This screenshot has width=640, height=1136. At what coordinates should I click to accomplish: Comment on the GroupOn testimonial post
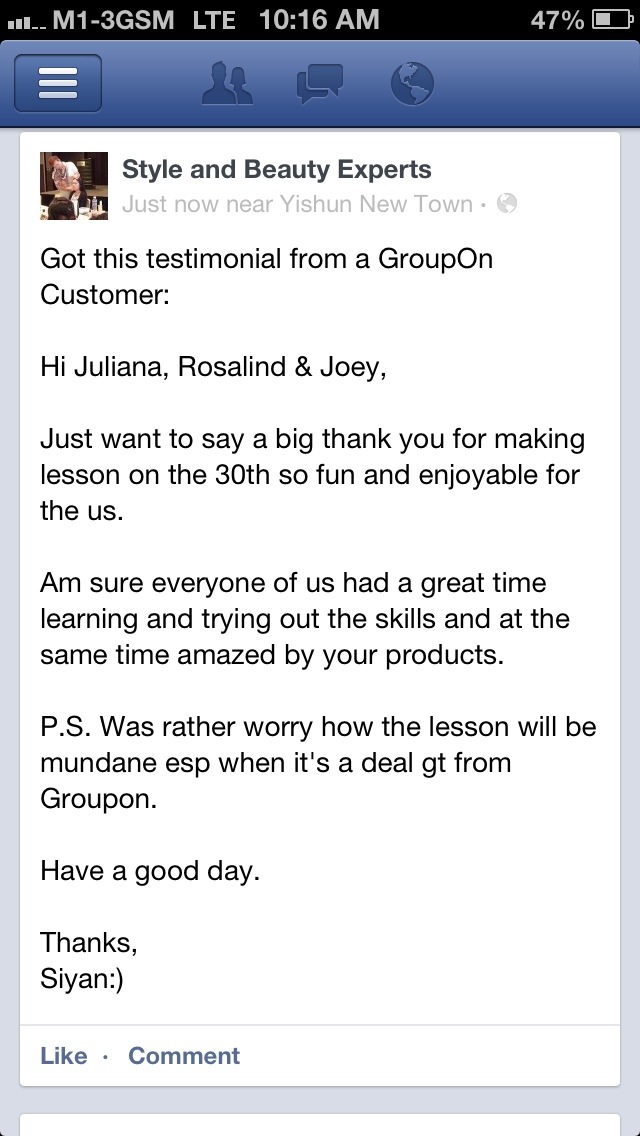coord(184,1056)
